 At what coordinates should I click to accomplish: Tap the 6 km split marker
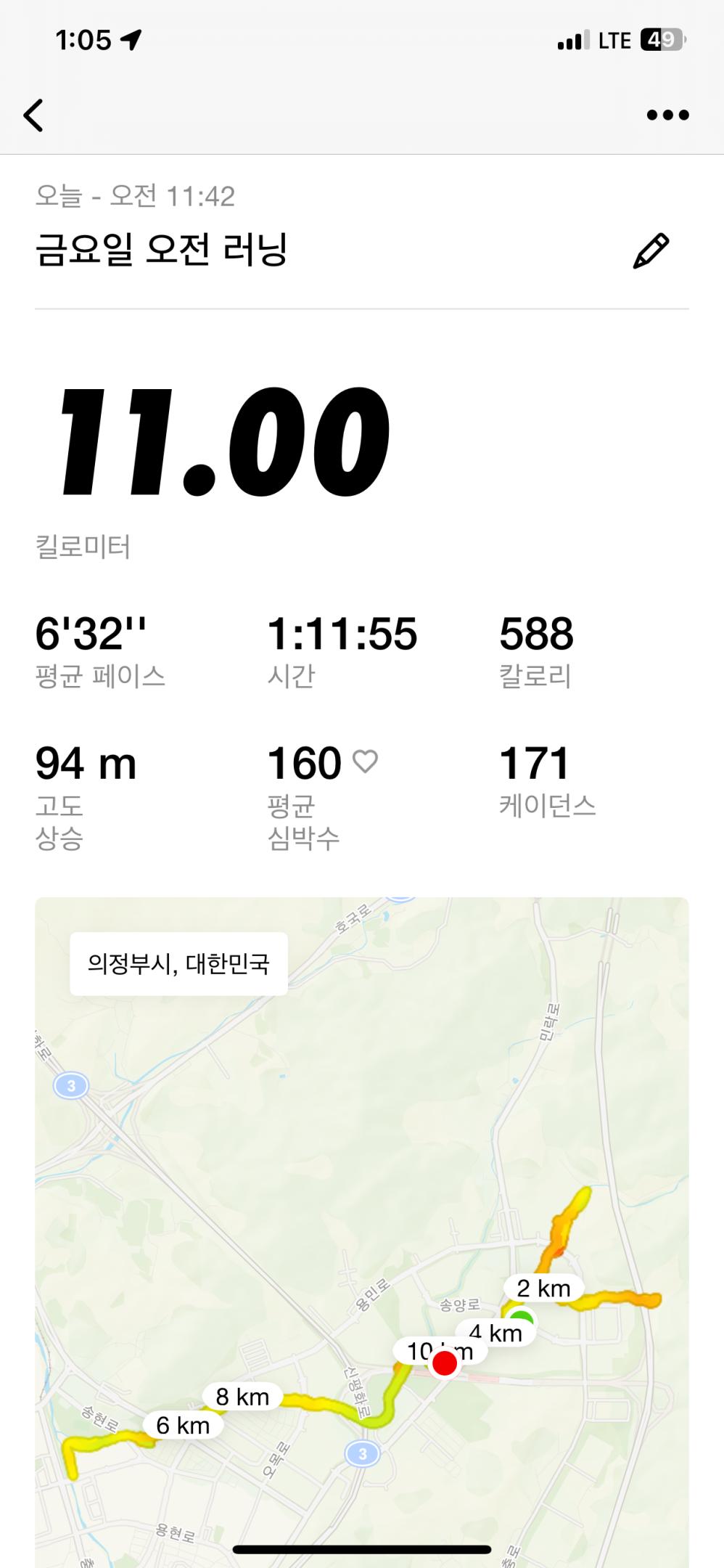[x=183, y=1424]
